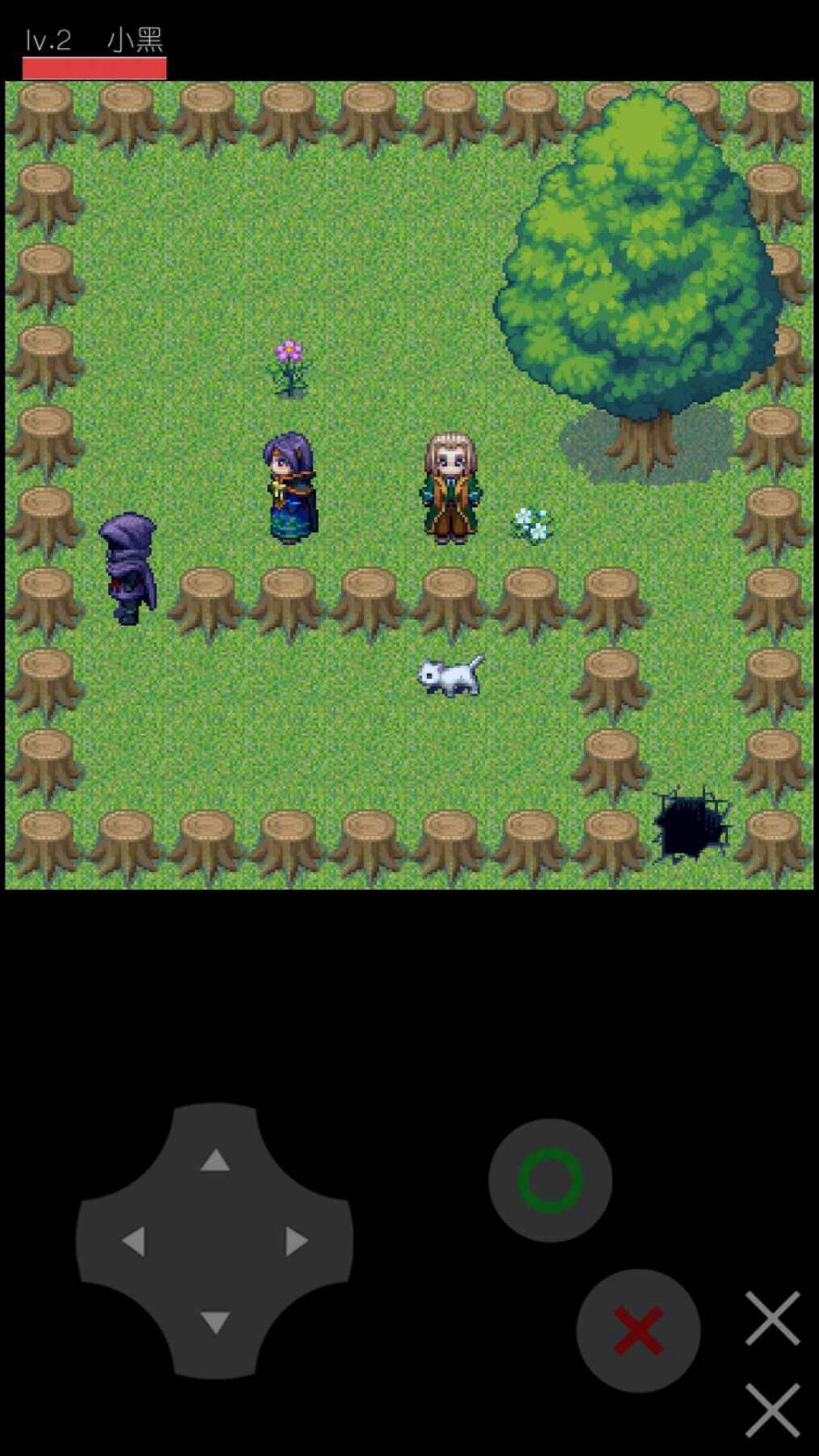Tap the upper white X icon
The width and height of the screenshot is (819, 1456).
click(x=773, y=1318)
